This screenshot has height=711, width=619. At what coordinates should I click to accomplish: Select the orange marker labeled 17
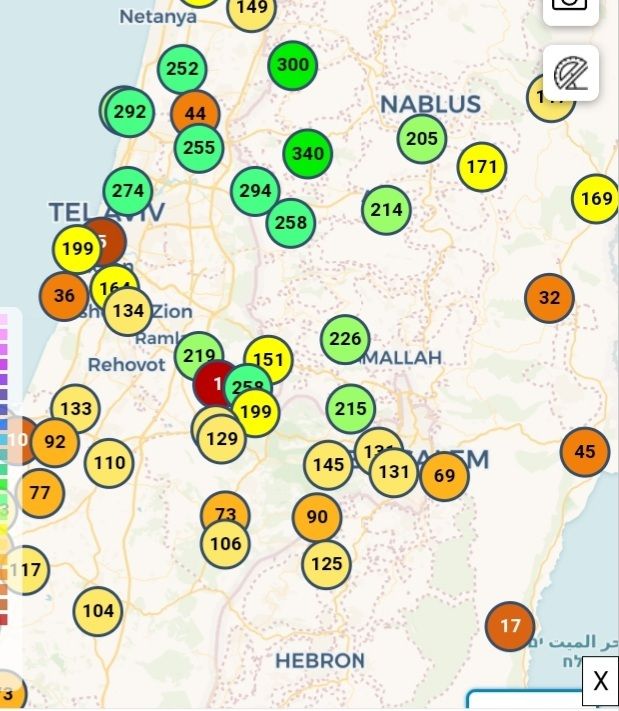510,626
